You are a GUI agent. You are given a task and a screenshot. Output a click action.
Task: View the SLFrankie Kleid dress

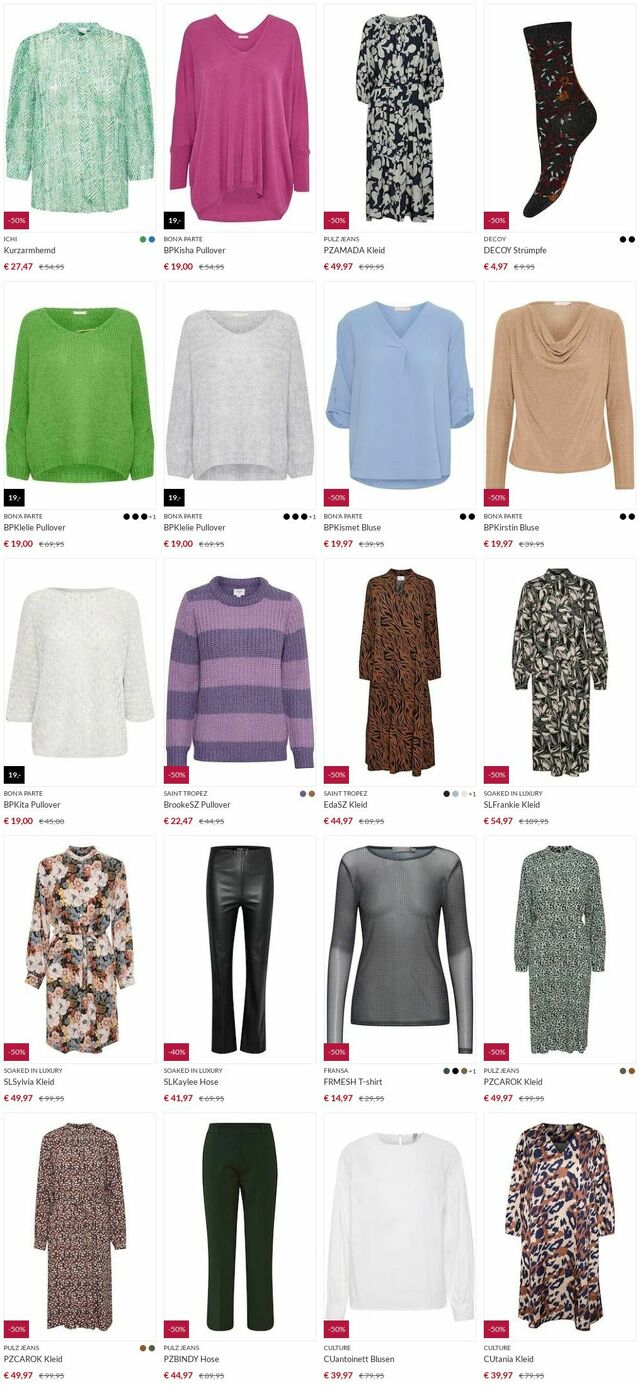(560, 672)
